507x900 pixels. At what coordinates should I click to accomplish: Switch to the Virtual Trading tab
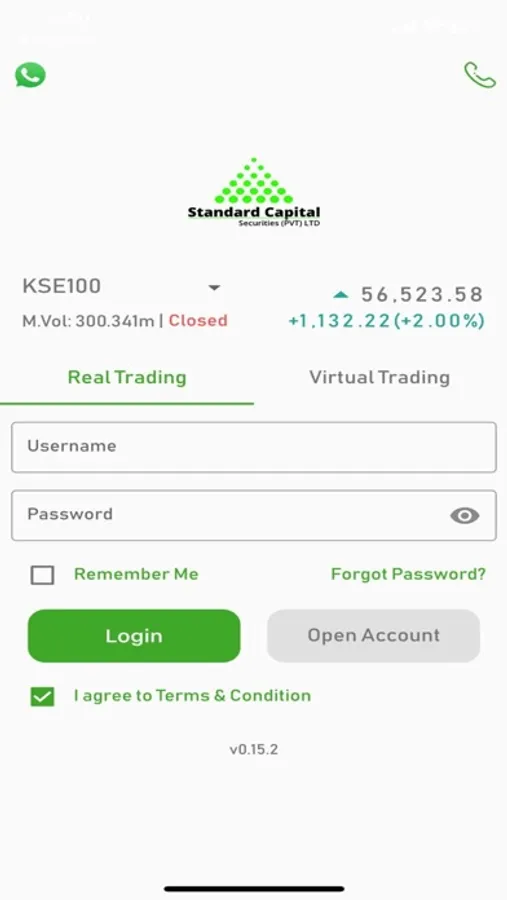(380, 378)
